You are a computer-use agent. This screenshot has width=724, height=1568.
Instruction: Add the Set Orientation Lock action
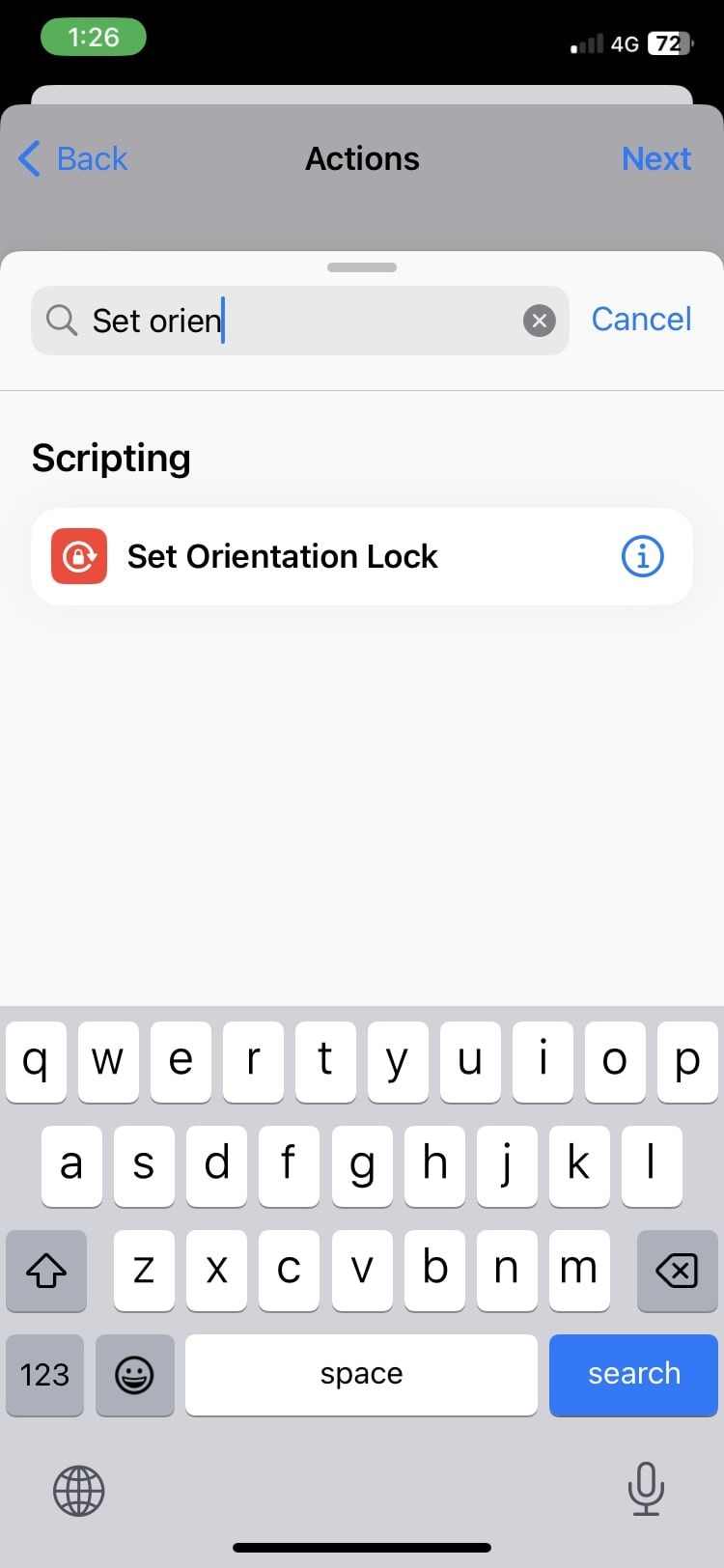coord(283,557)
